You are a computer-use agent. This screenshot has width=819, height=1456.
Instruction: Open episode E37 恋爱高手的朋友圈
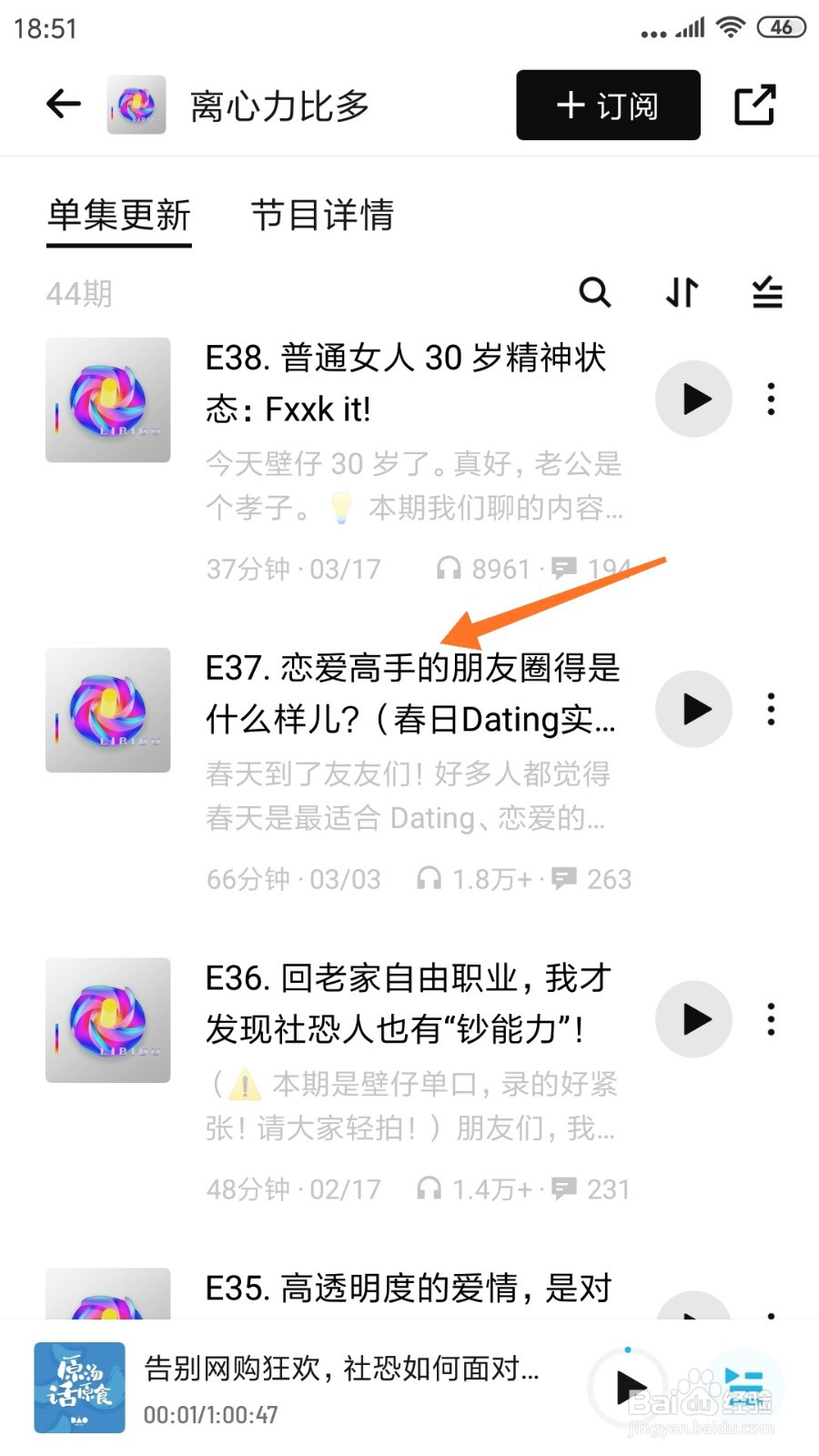[411, 693]
